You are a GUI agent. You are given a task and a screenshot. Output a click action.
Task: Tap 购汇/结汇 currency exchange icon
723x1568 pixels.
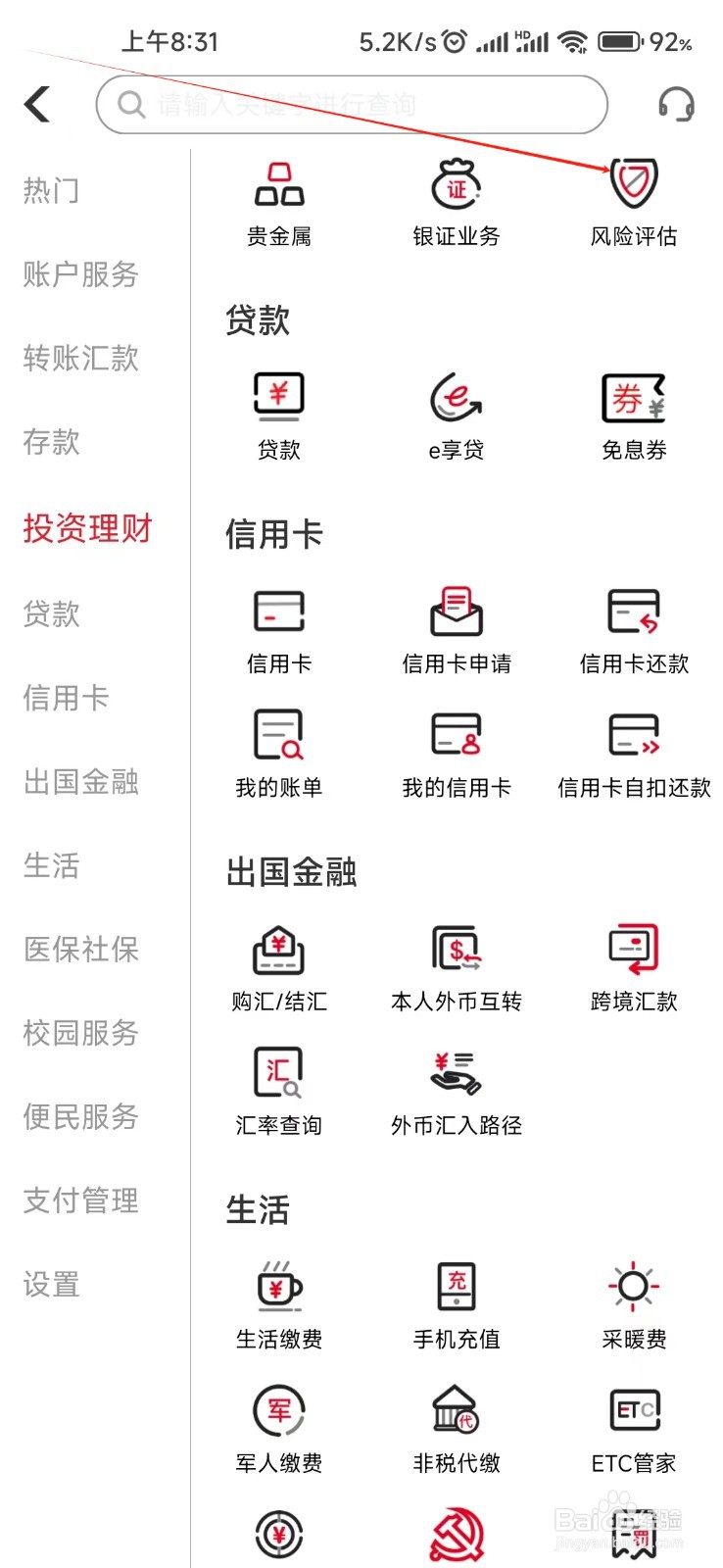(x=278, y=965)
